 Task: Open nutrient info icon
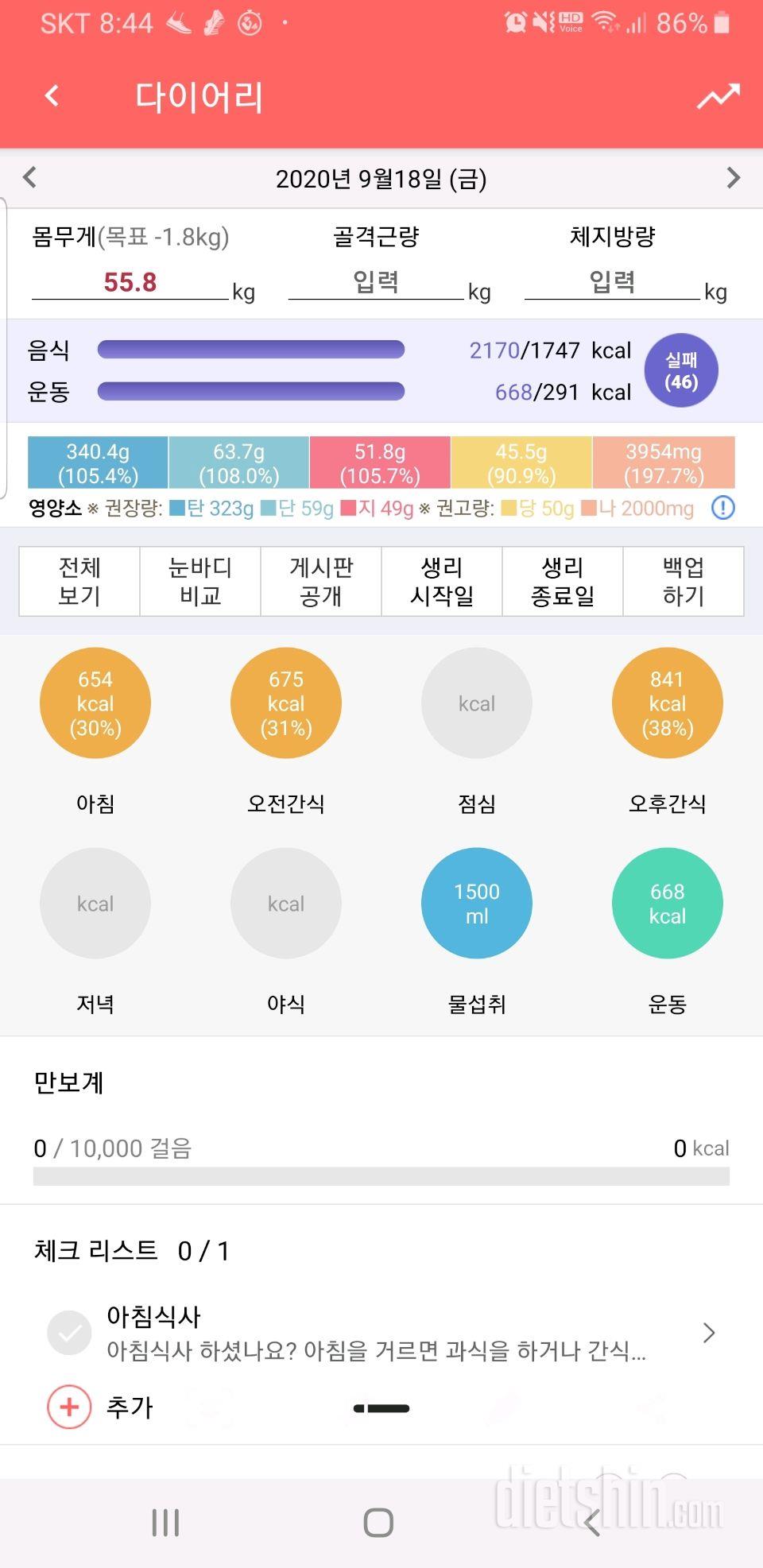point(722,508)
